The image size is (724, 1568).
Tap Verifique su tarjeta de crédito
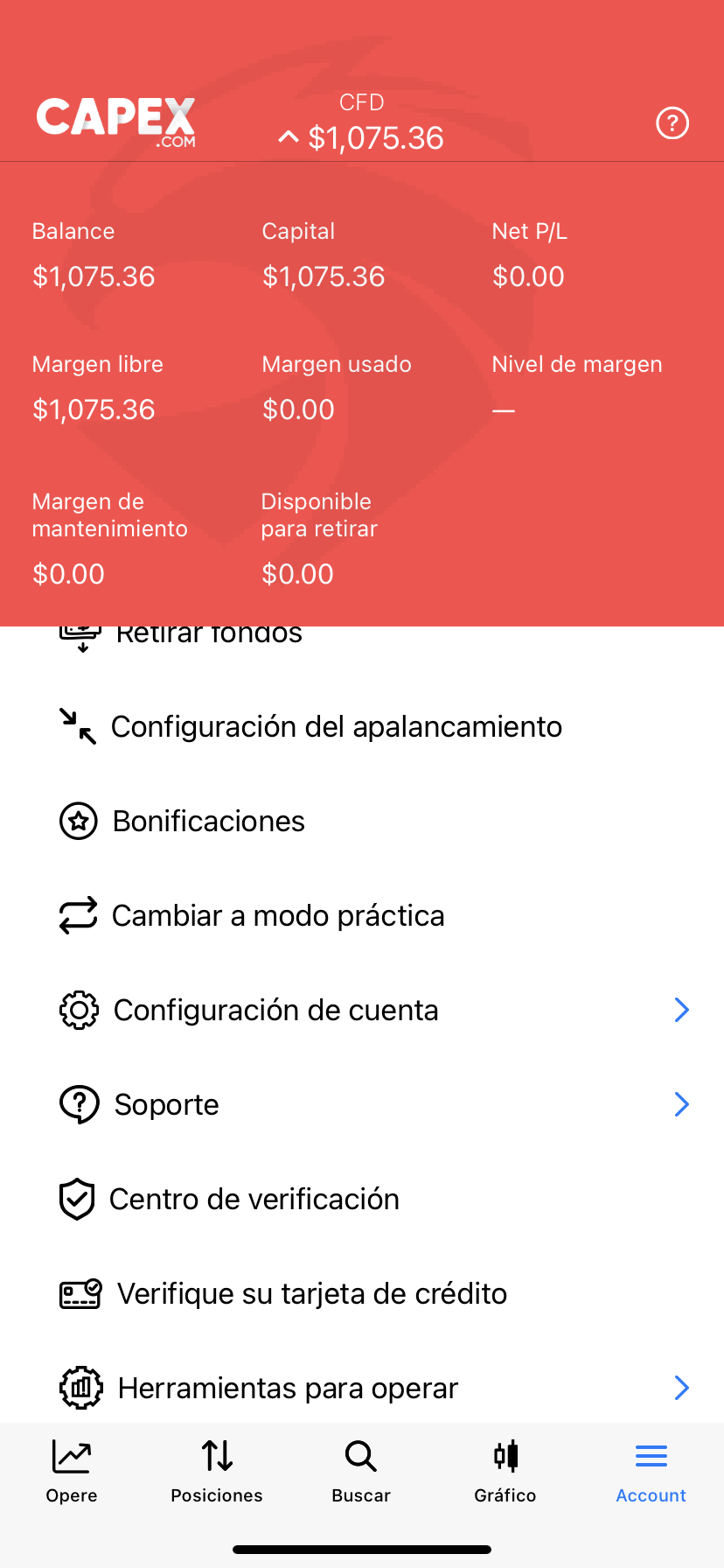tap(362, 1293)
